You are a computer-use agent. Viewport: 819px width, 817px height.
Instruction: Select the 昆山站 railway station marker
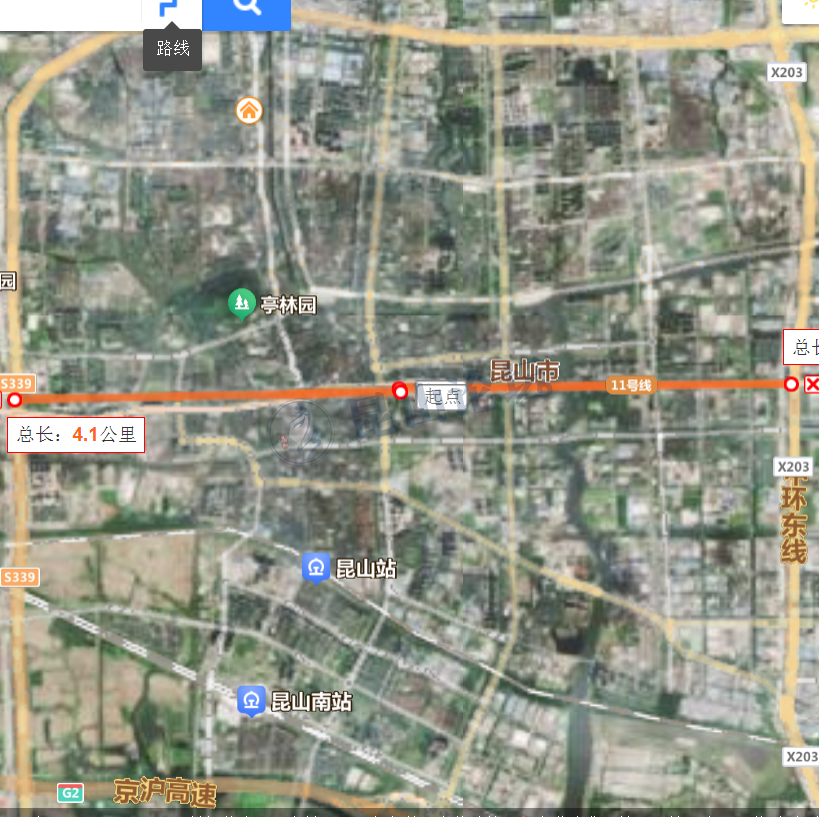pos(316,567)
